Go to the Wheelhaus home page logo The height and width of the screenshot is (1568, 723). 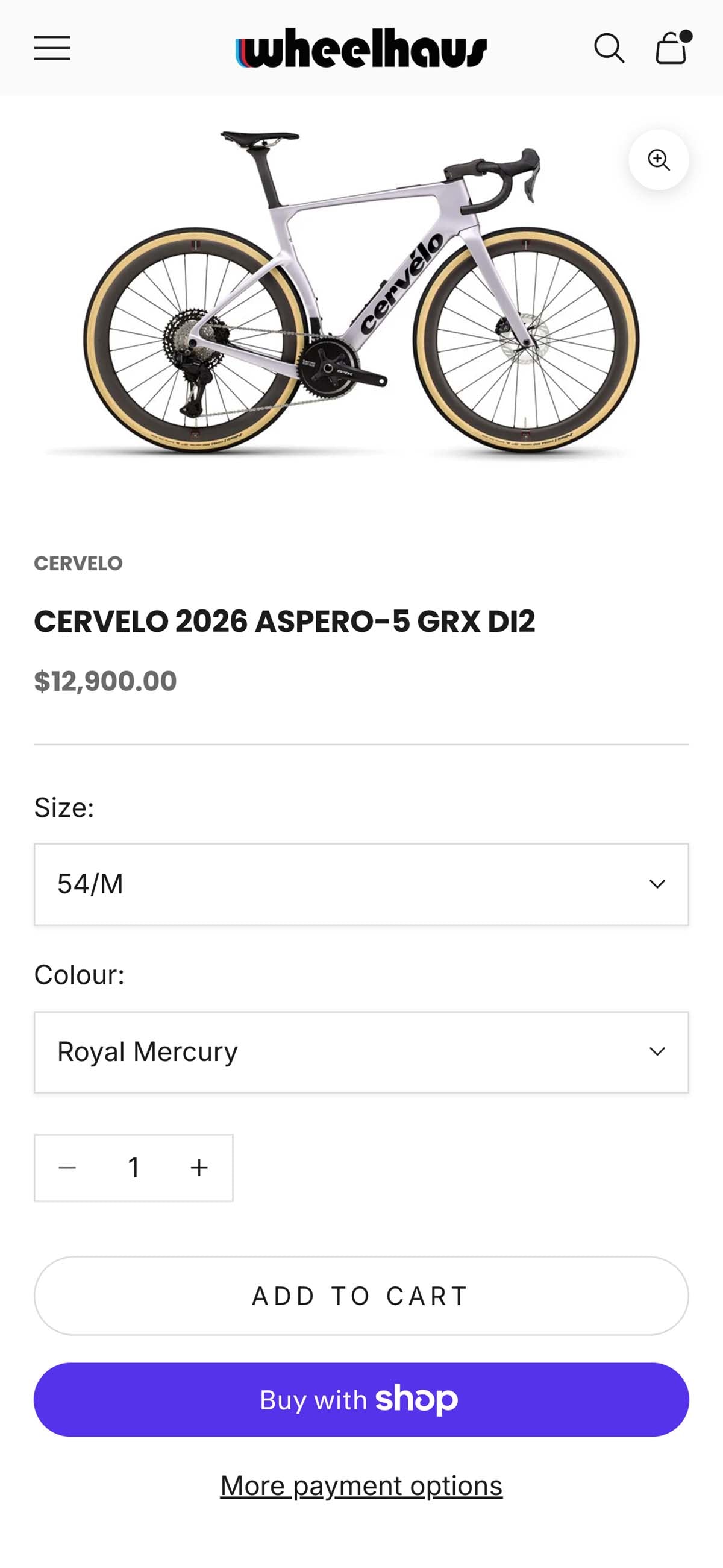pos(361,48)
